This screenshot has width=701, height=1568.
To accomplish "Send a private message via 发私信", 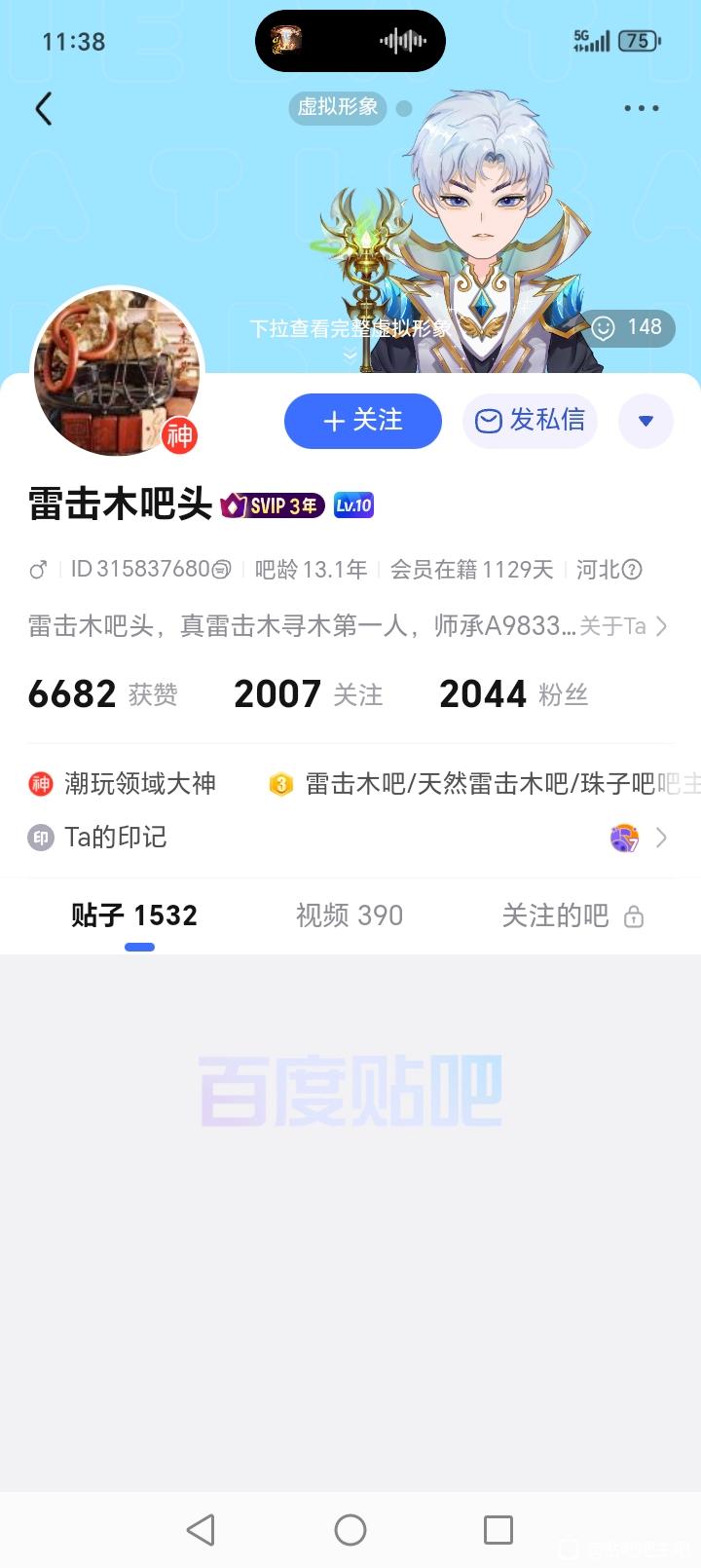I will click(530, 421).
